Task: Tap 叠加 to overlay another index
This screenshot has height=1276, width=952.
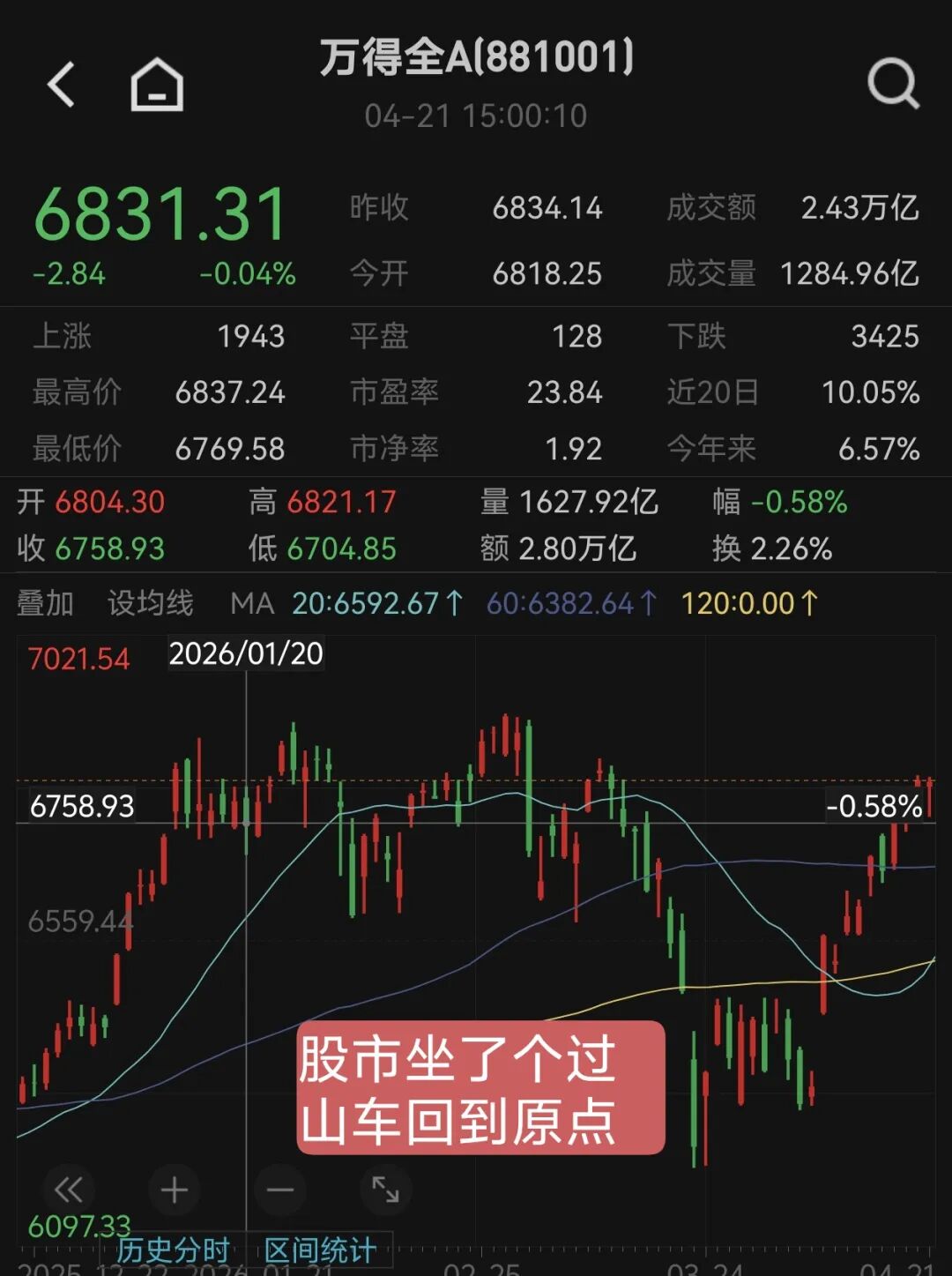Action: [45, 604]
